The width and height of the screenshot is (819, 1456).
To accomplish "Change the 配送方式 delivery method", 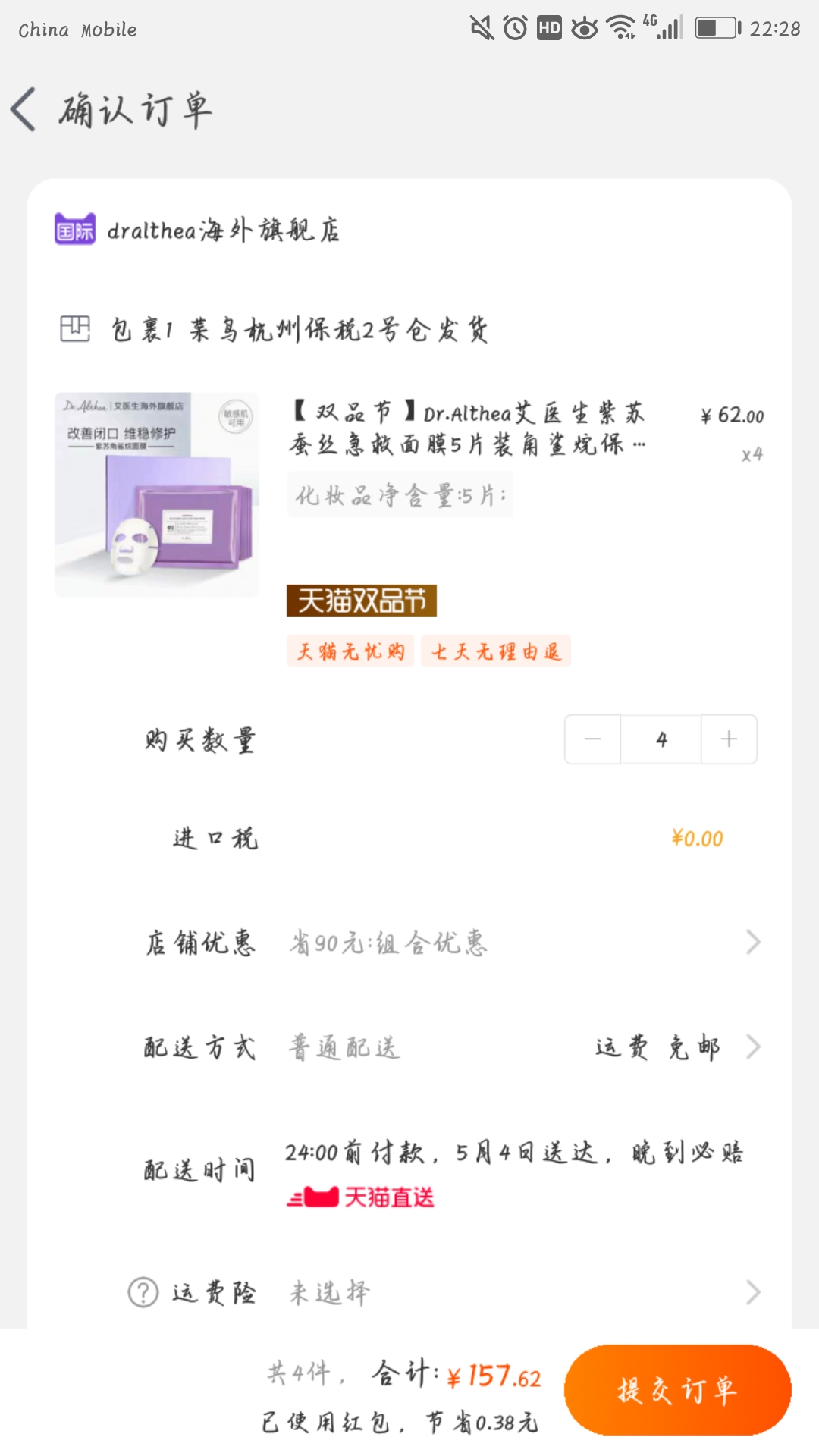I will 453,1047.
